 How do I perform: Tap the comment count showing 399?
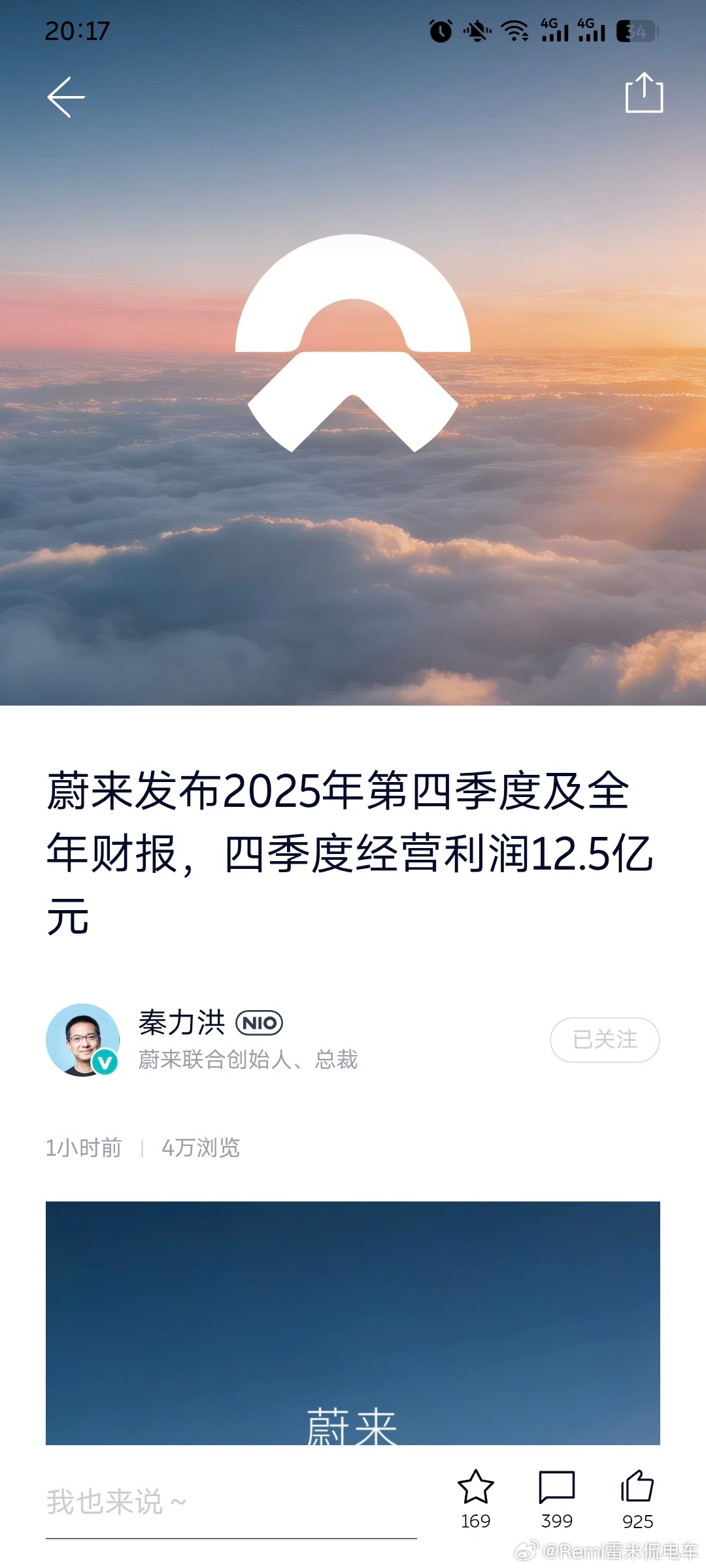pos(557,1521)
